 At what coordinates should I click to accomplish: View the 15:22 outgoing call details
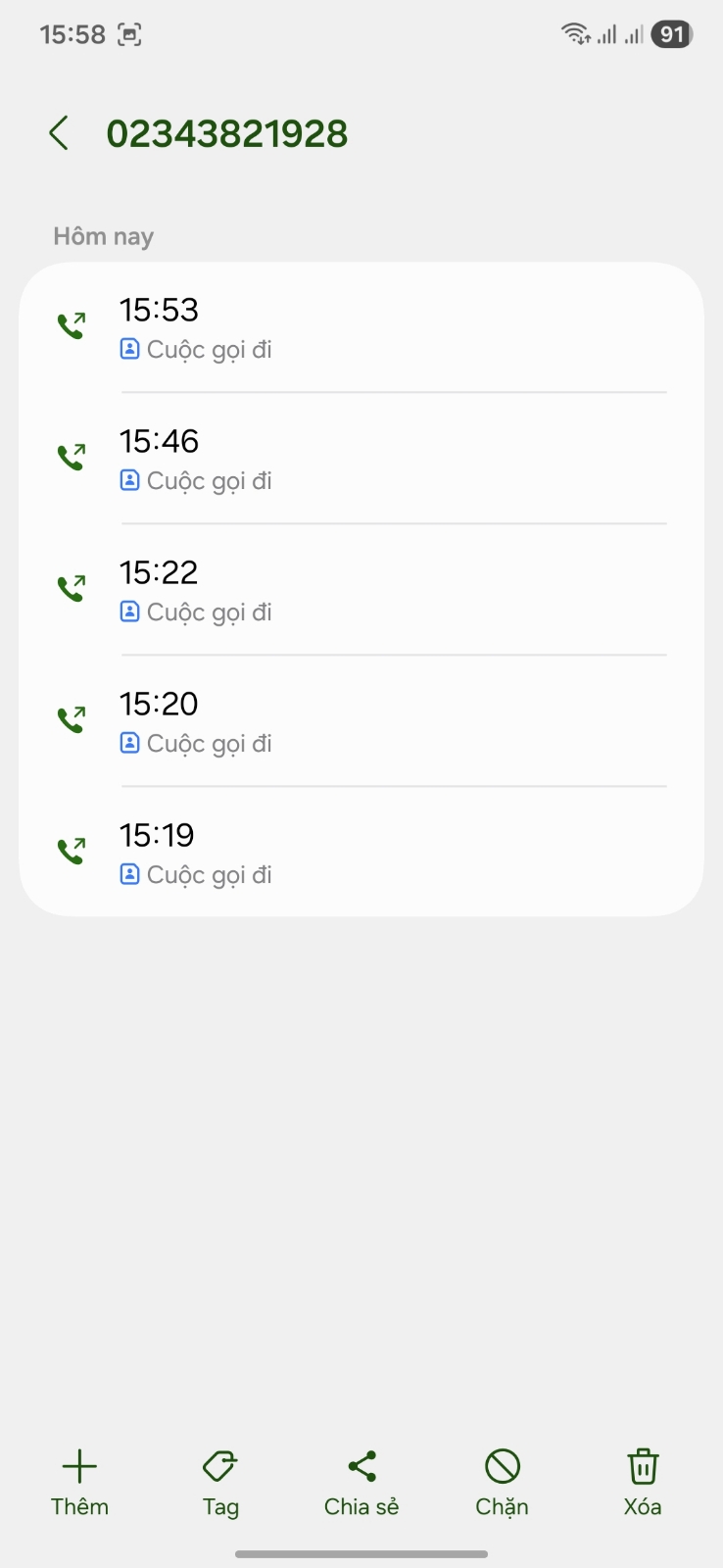coord(361,590)
